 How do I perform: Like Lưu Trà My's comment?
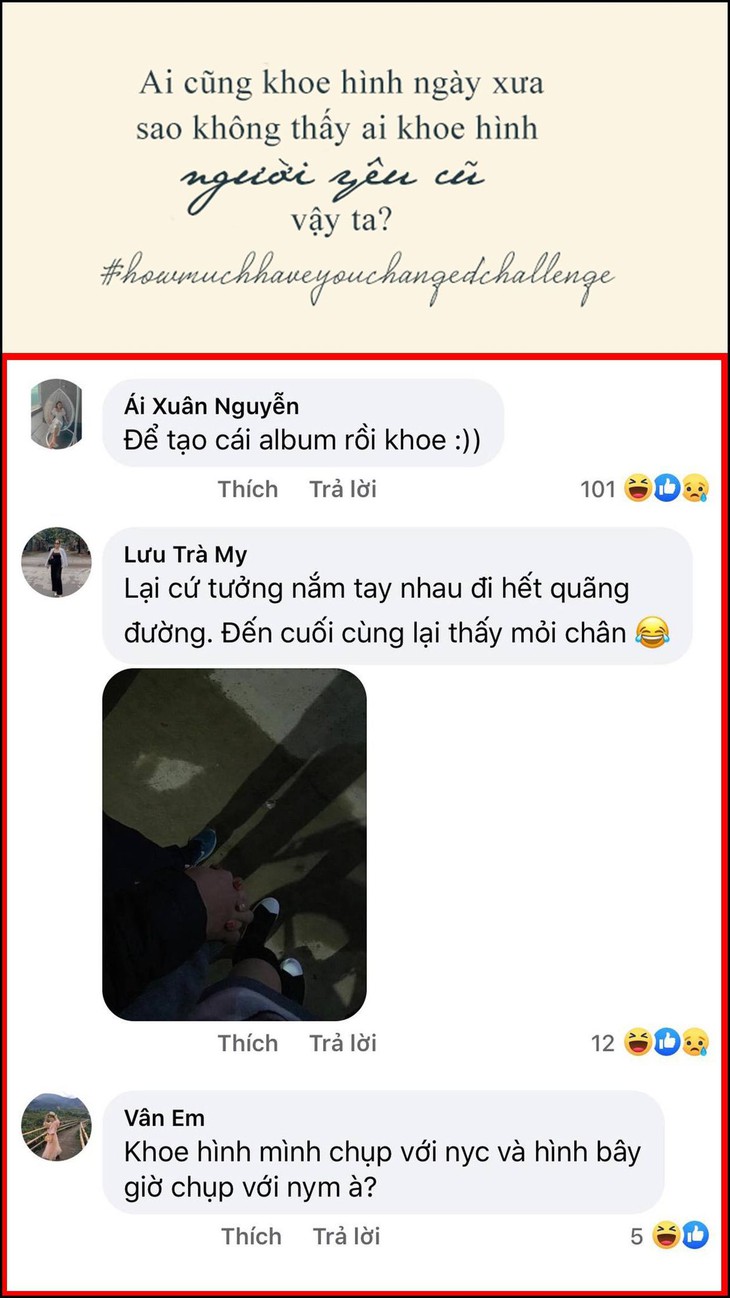coord(248,1043)
